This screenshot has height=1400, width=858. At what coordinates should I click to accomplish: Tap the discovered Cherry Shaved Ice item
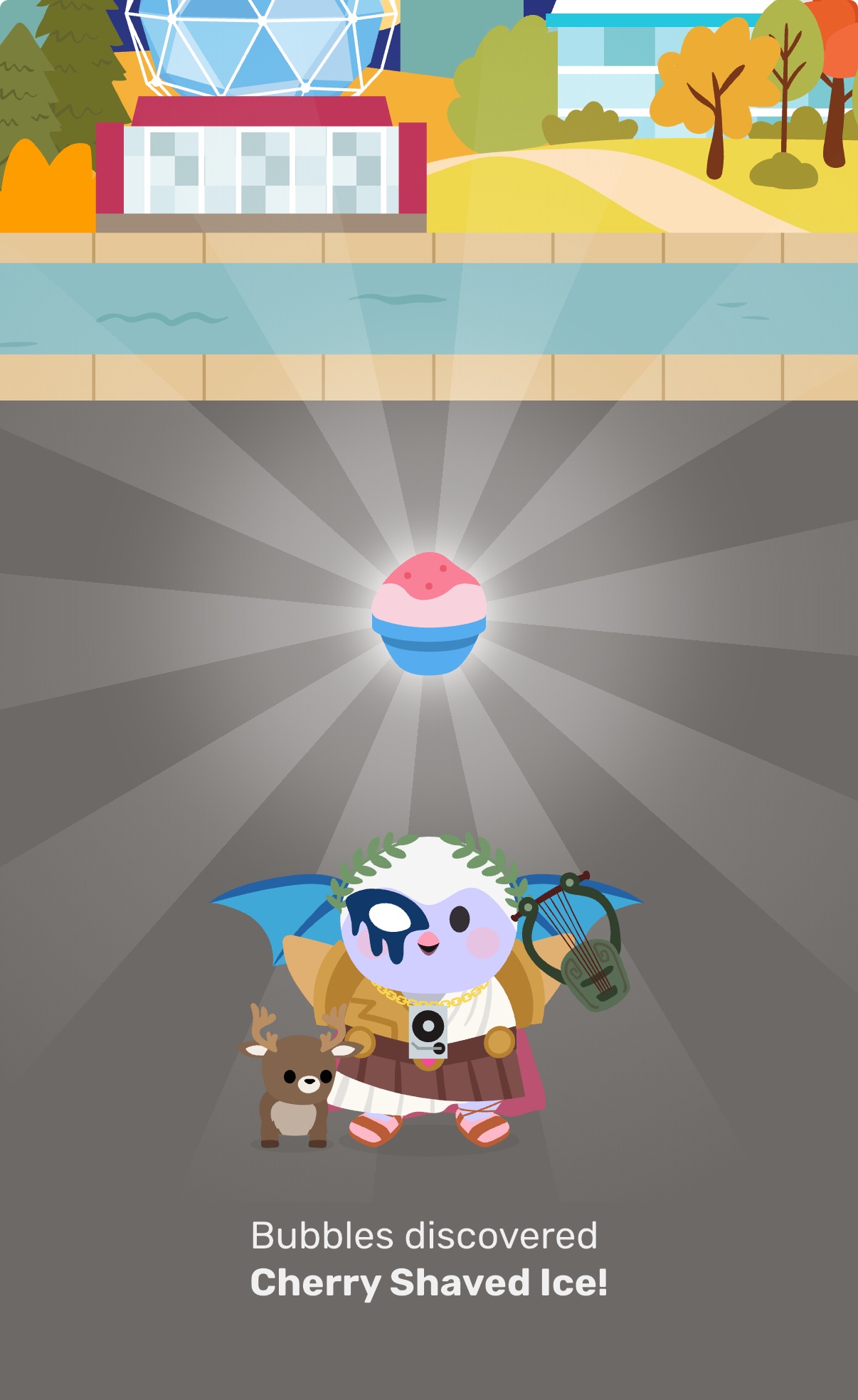pyautogui.click(x=429, y=613)
